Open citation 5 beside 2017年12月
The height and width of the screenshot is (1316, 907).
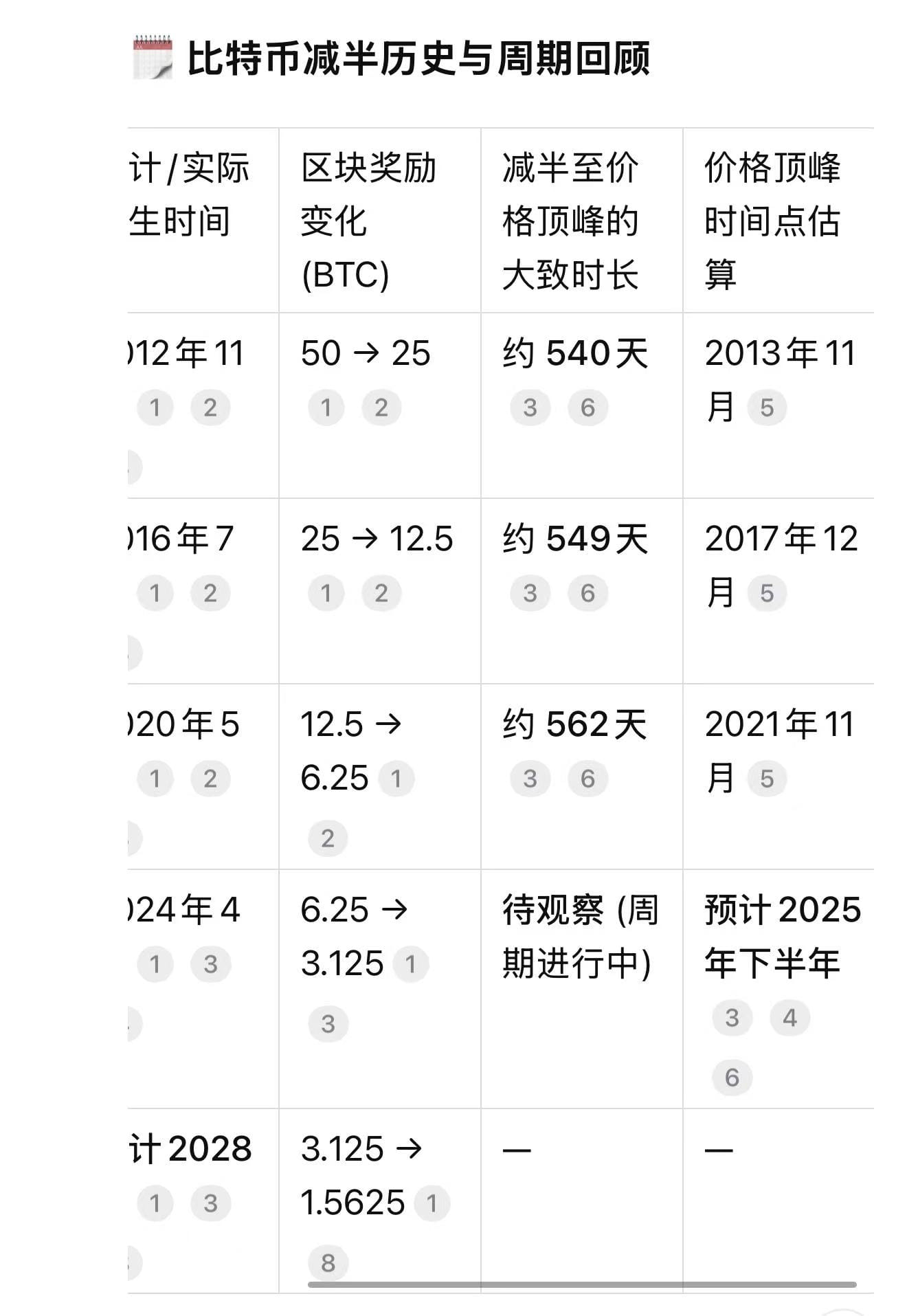[x=767, y=593]
